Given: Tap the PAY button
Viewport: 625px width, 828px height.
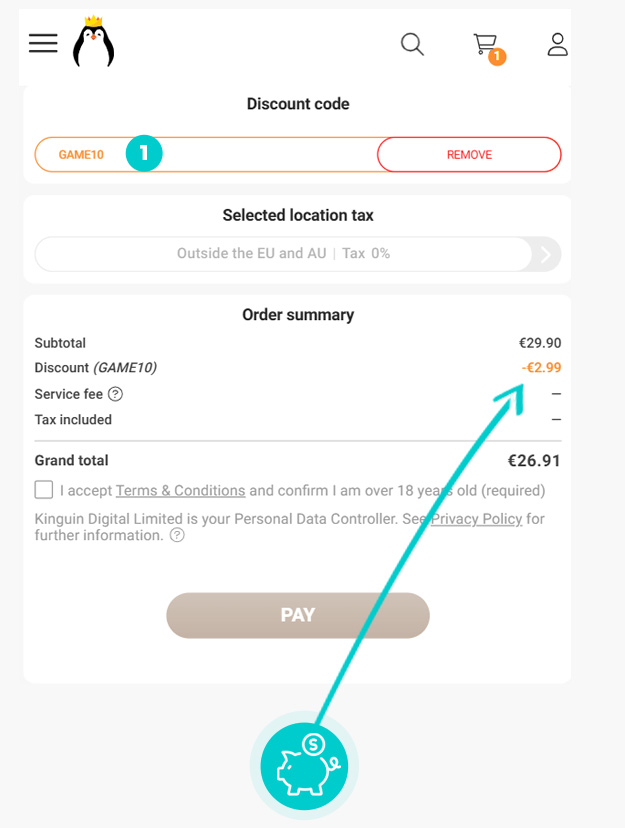Looking at the screenshot, I should (x=297, y=615).
